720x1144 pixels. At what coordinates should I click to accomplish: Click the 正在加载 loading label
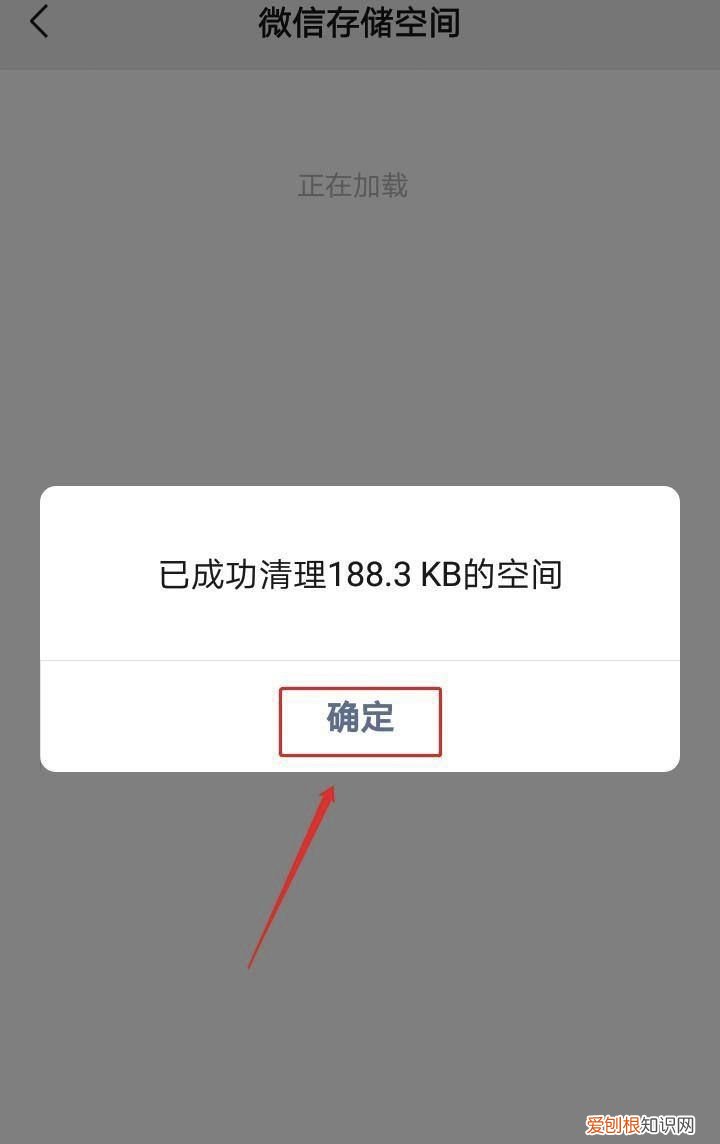[352, 186]
